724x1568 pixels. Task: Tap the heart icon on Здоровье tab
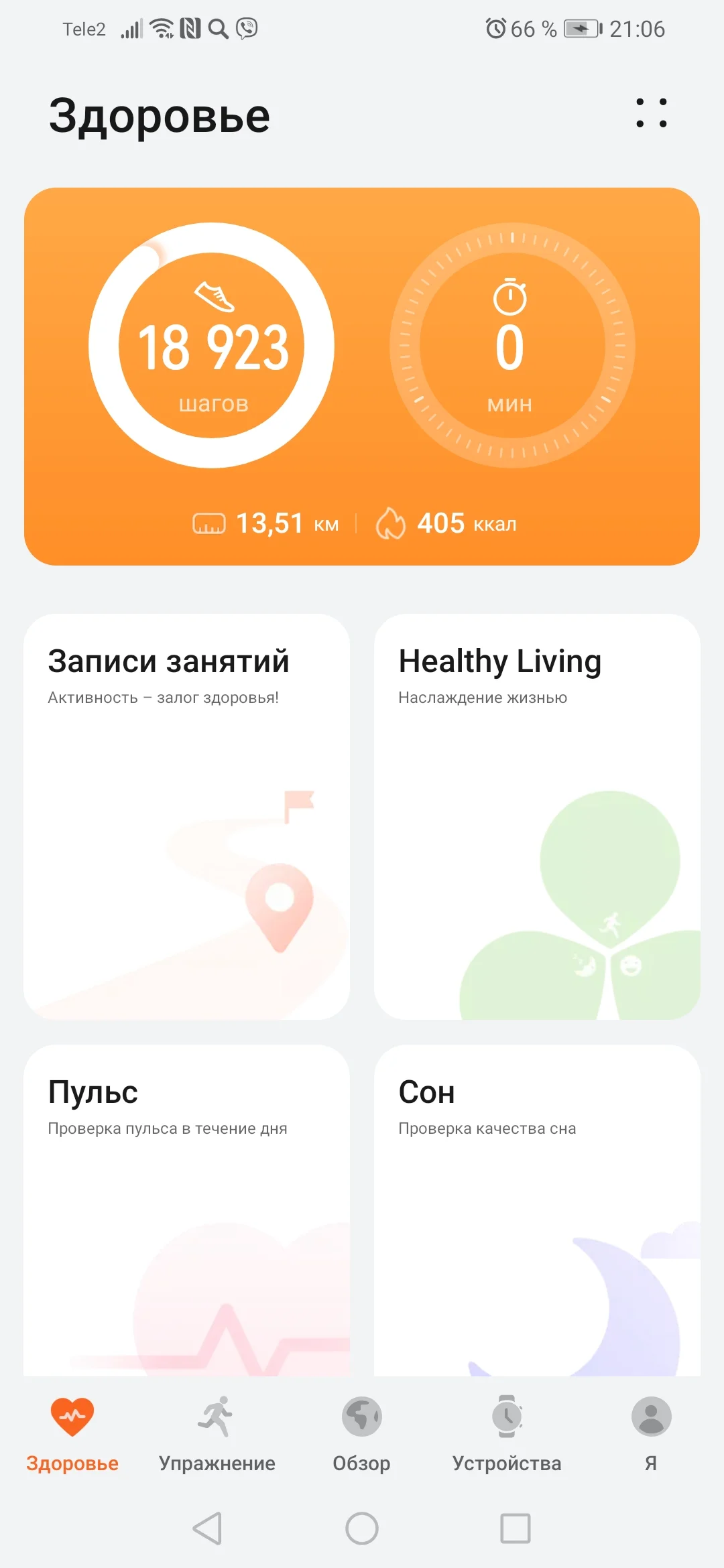72,1414
